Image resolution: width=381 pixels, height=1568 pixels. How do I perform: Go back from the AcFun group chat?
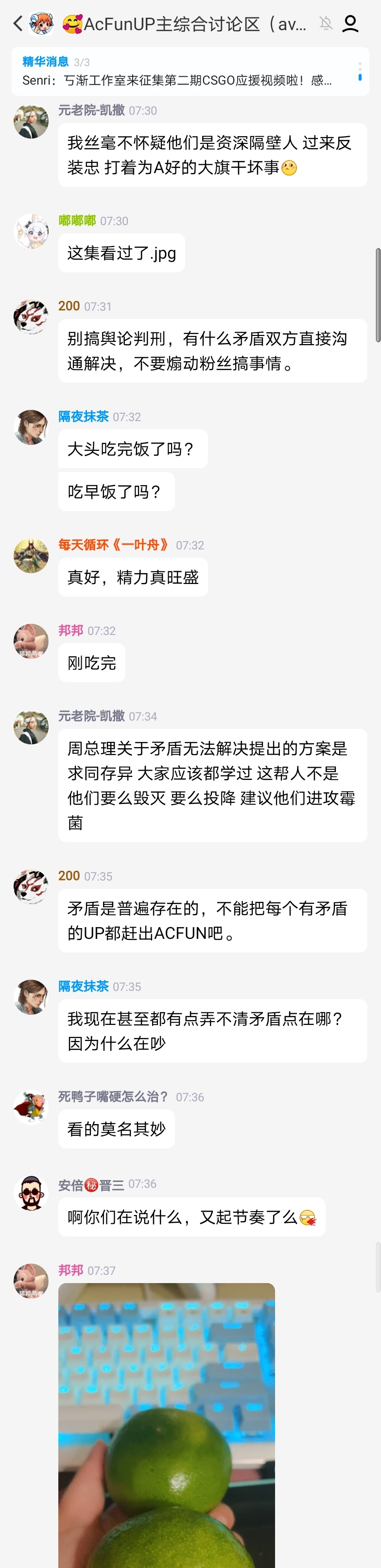point(17,24)
